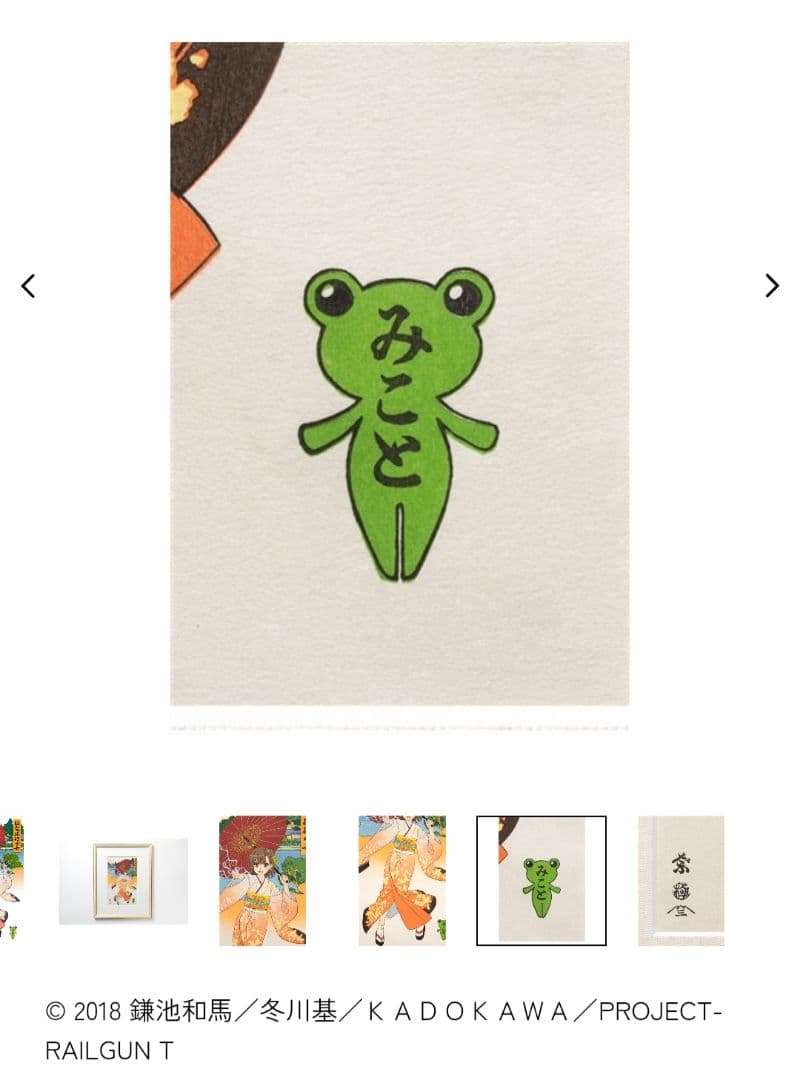Go to the previous gallery image

(x=28, y=286)
